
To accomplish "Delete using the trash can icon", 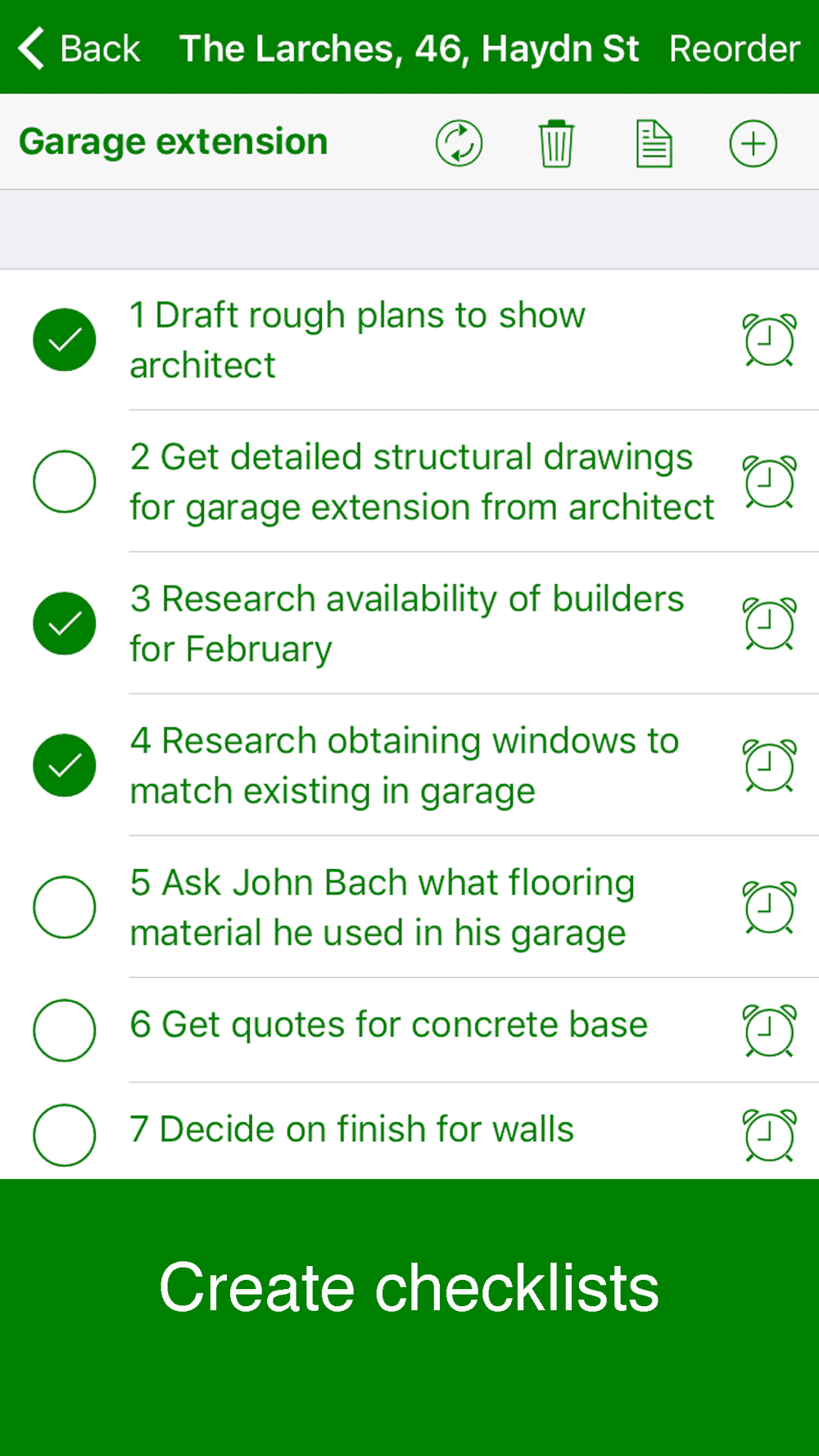I will pyautogui.click(x=556, y=144).
